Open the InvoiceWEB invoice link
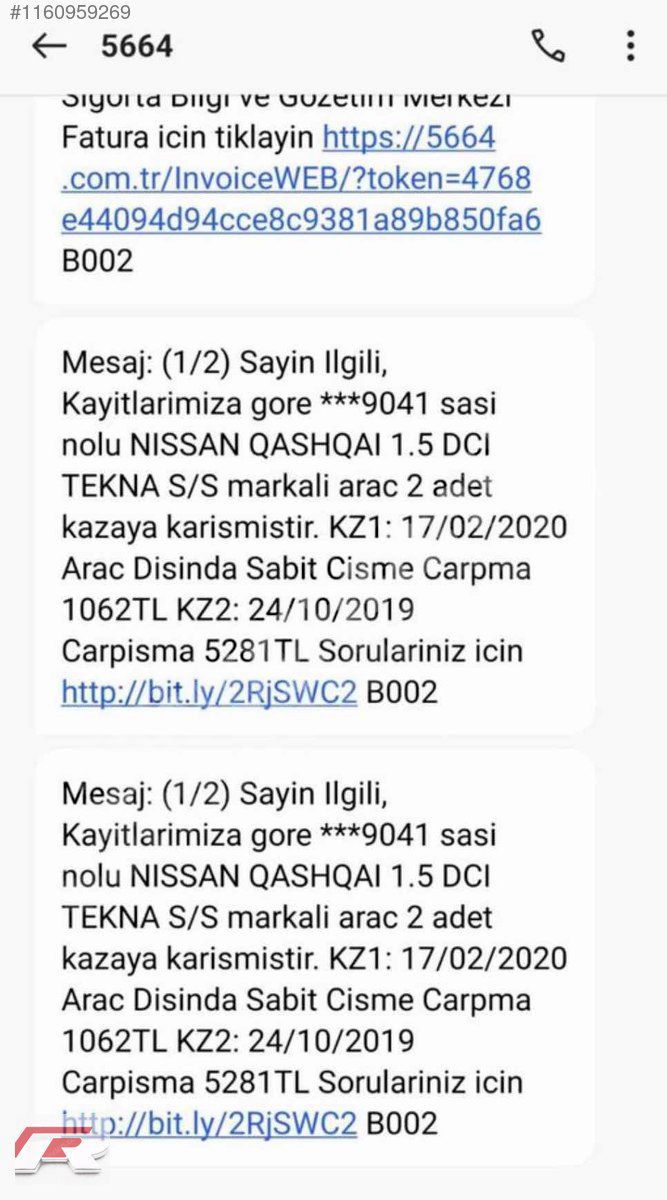 click(x=301, y=178)
